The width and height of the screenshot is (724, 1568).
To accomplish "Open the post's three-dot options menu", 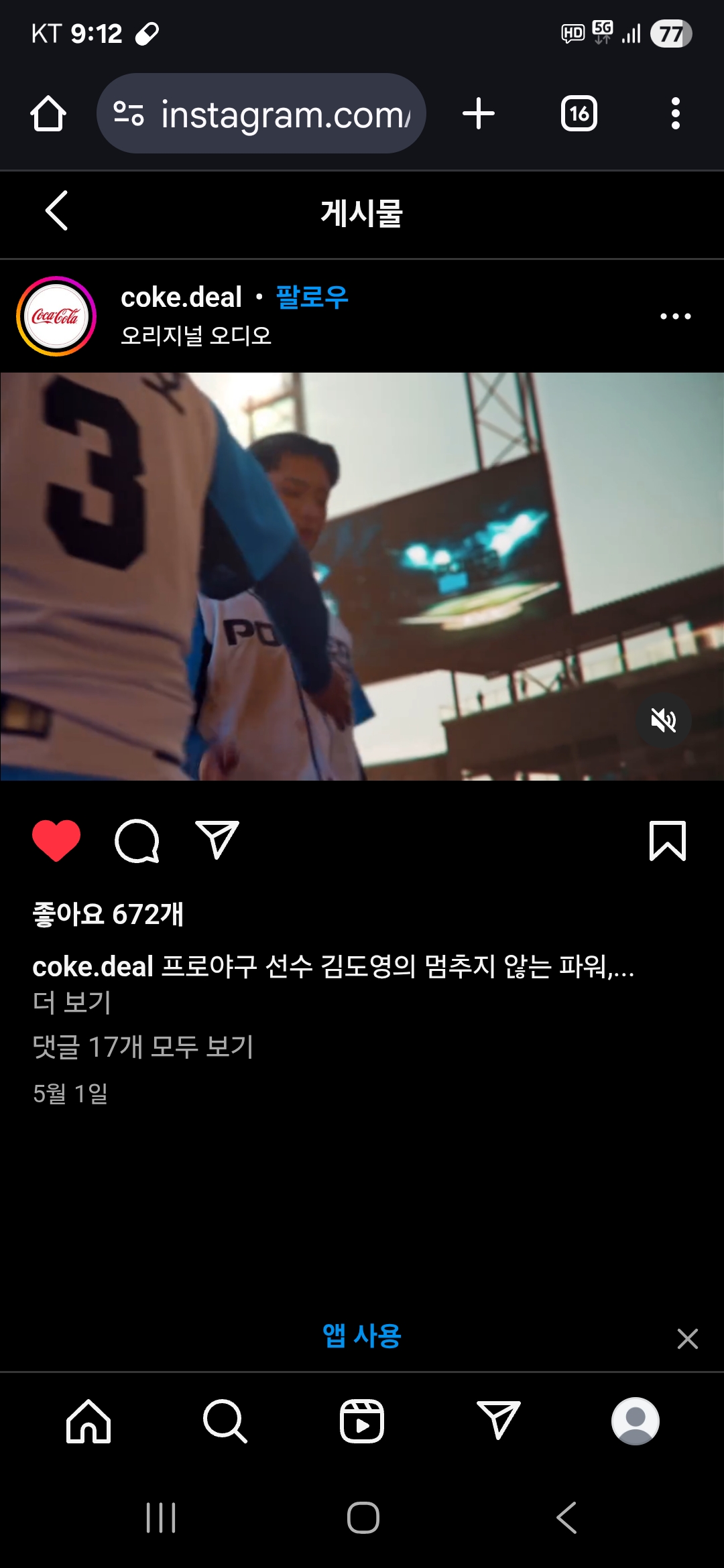I will click(674, 316).
